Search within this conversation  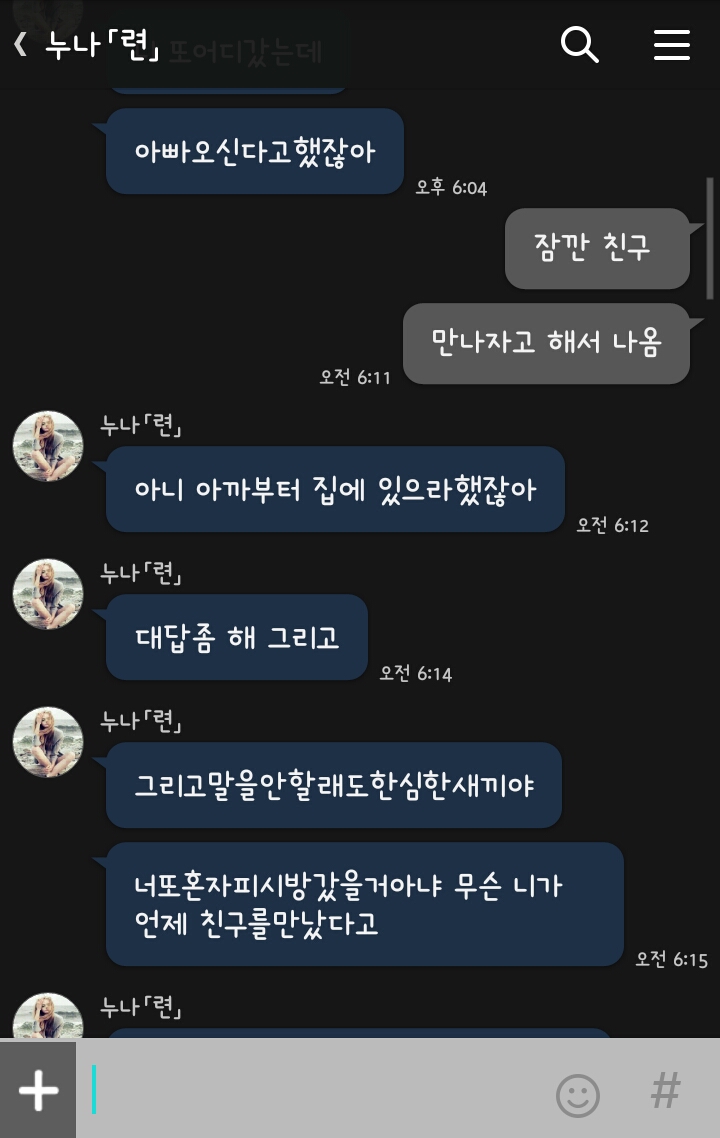(579, 45)
